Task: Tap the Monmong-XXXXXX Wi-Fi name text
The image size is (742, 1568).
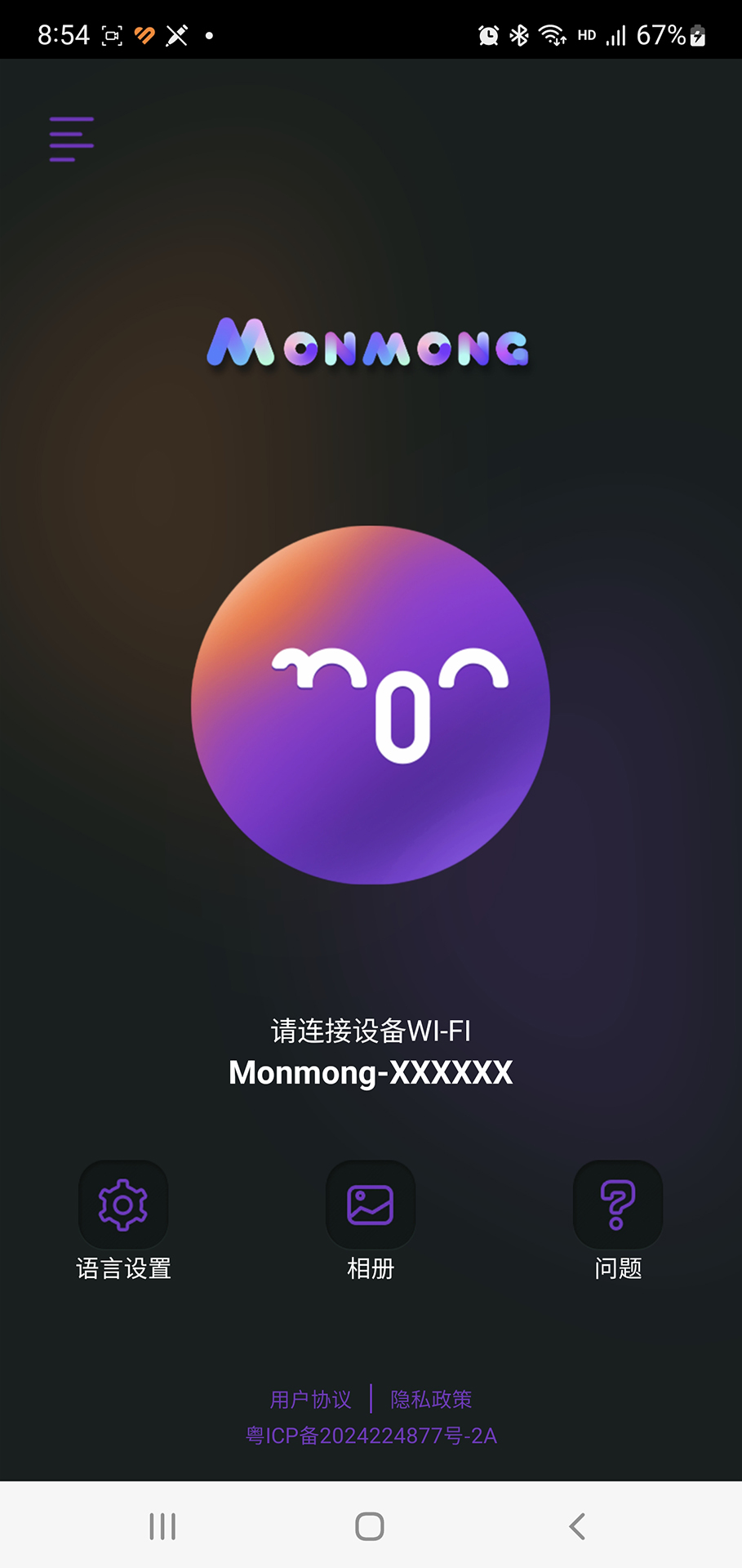Action: [x=370, y=1072]
